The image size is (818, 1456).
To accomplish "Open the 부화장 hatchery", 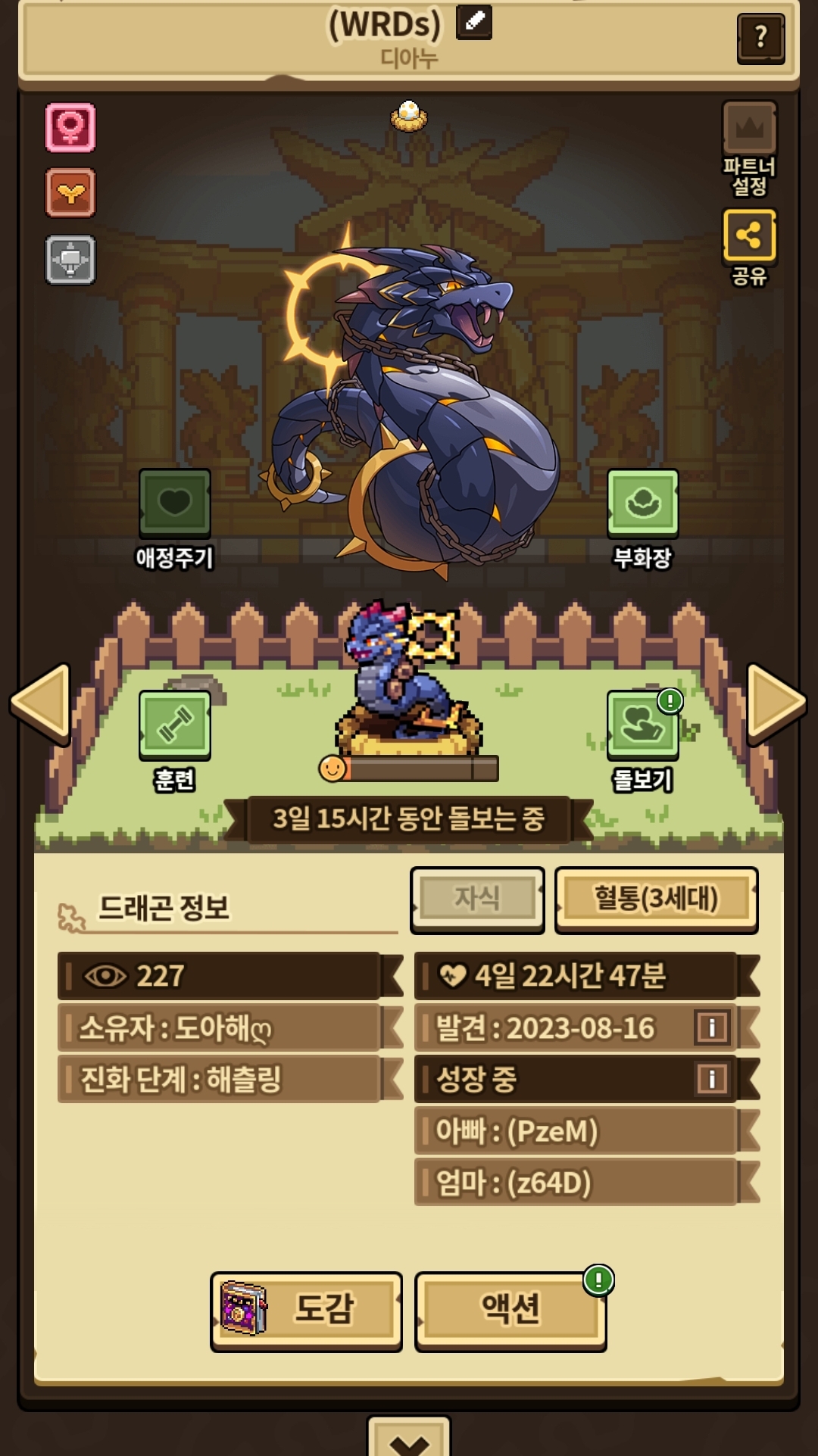I will pyautogui.click(x=642, y=504).
